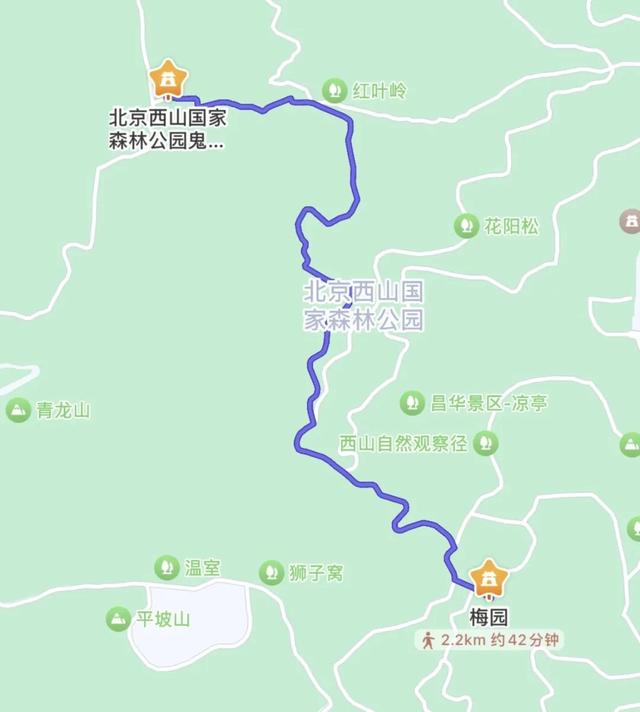Open 昌华景区-凉亭 marker details
640x712 pixels.
tap(412, 403)
